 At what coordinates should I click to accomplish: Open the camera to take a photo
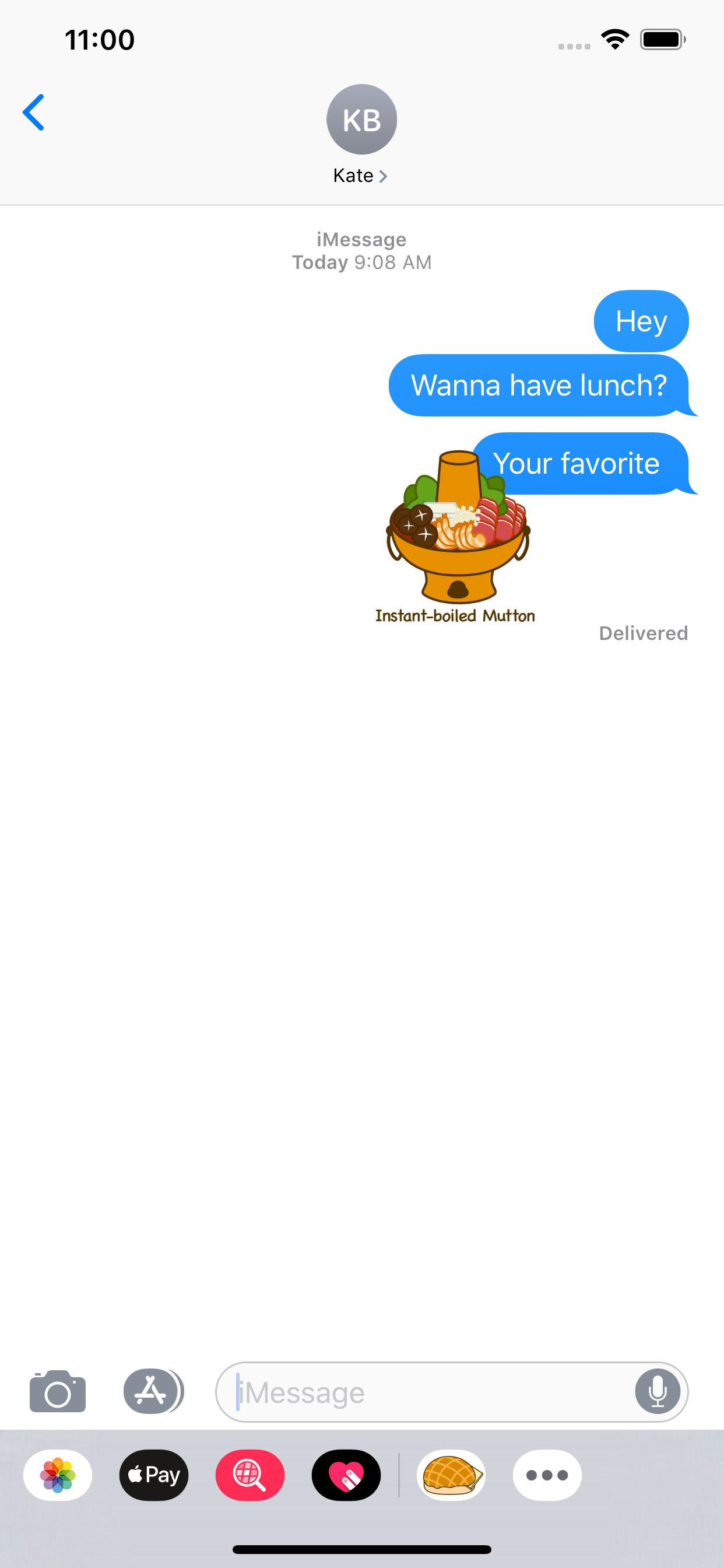click(58, 1391)
